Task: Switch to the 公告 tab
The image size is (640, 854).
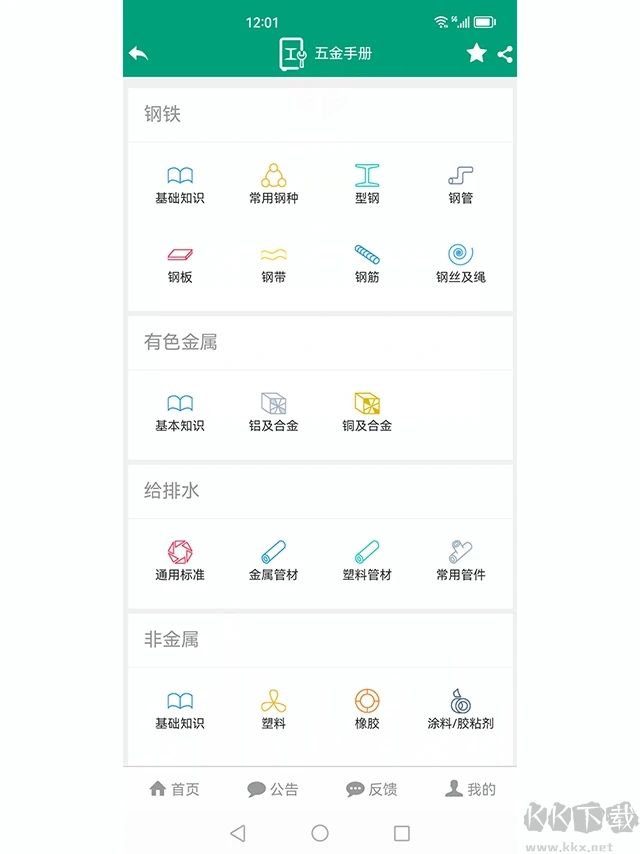Action: 273,789
